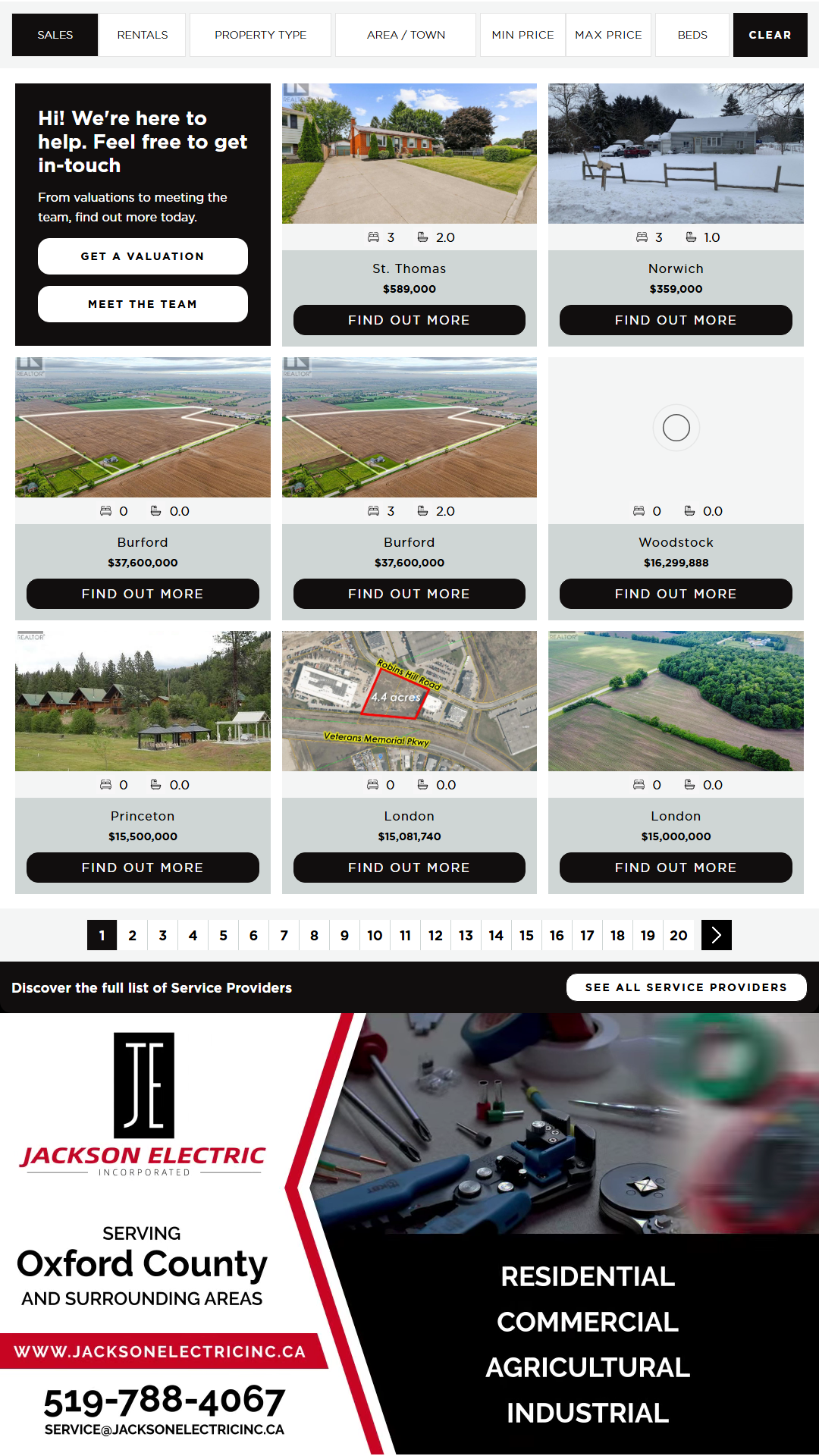Open the $15,081,740 London property photo
This screenshot has height=1456, width=819.
click(x=409, y=701)
